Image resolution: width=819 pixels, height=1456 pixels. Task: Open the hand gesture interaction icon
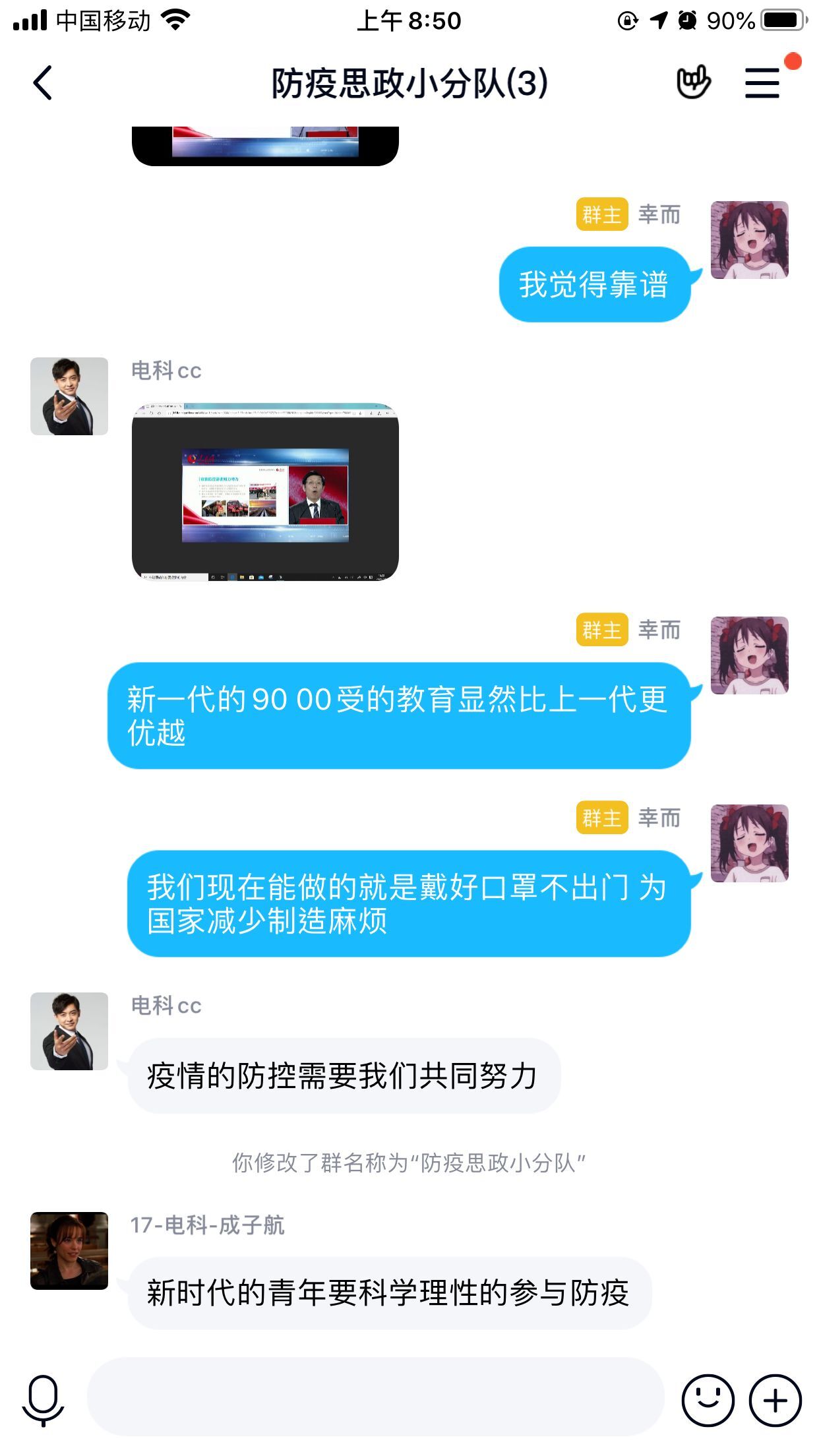(694, 83)
